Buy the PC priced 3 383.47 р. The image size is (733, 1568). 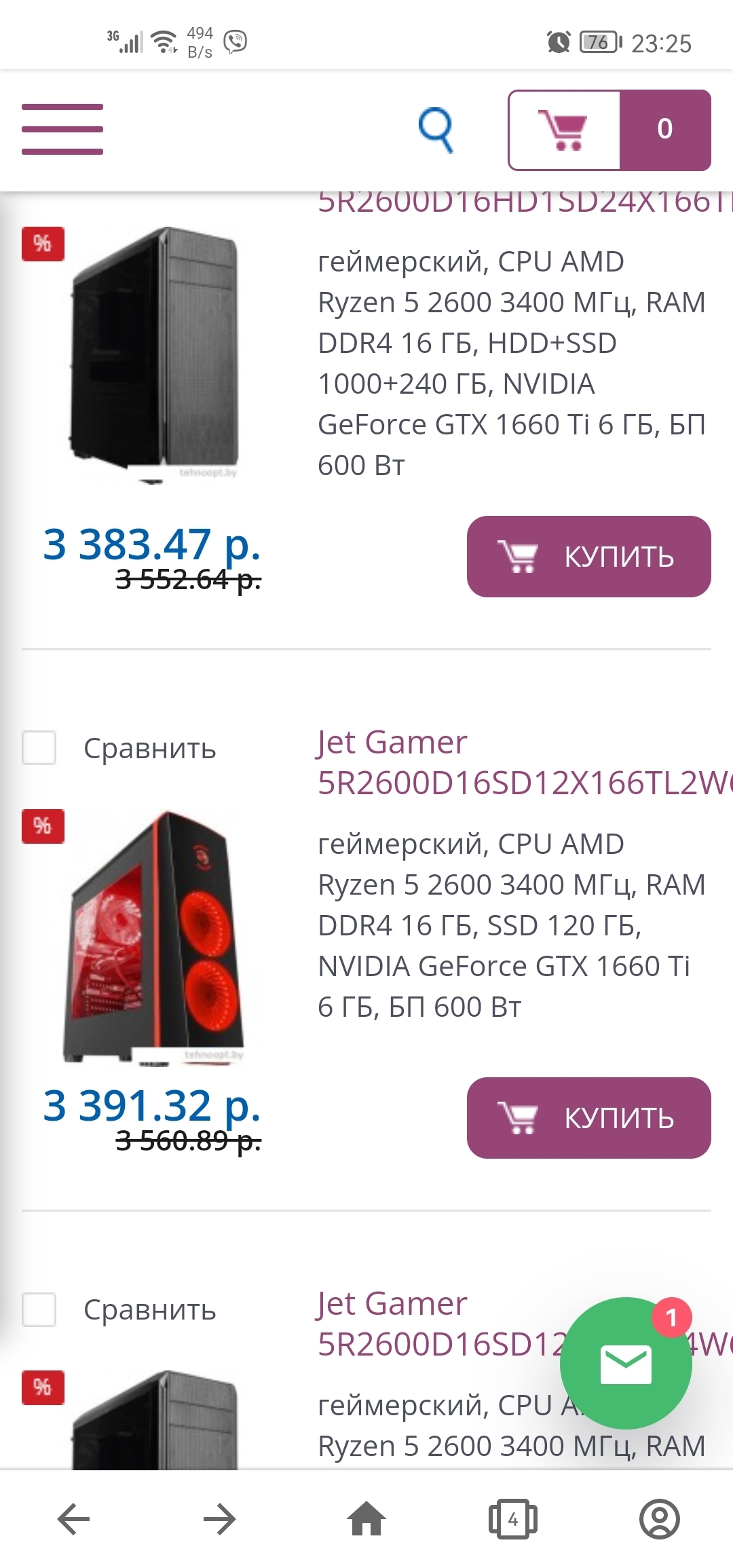pyautogui.click(x=588, y=557)
